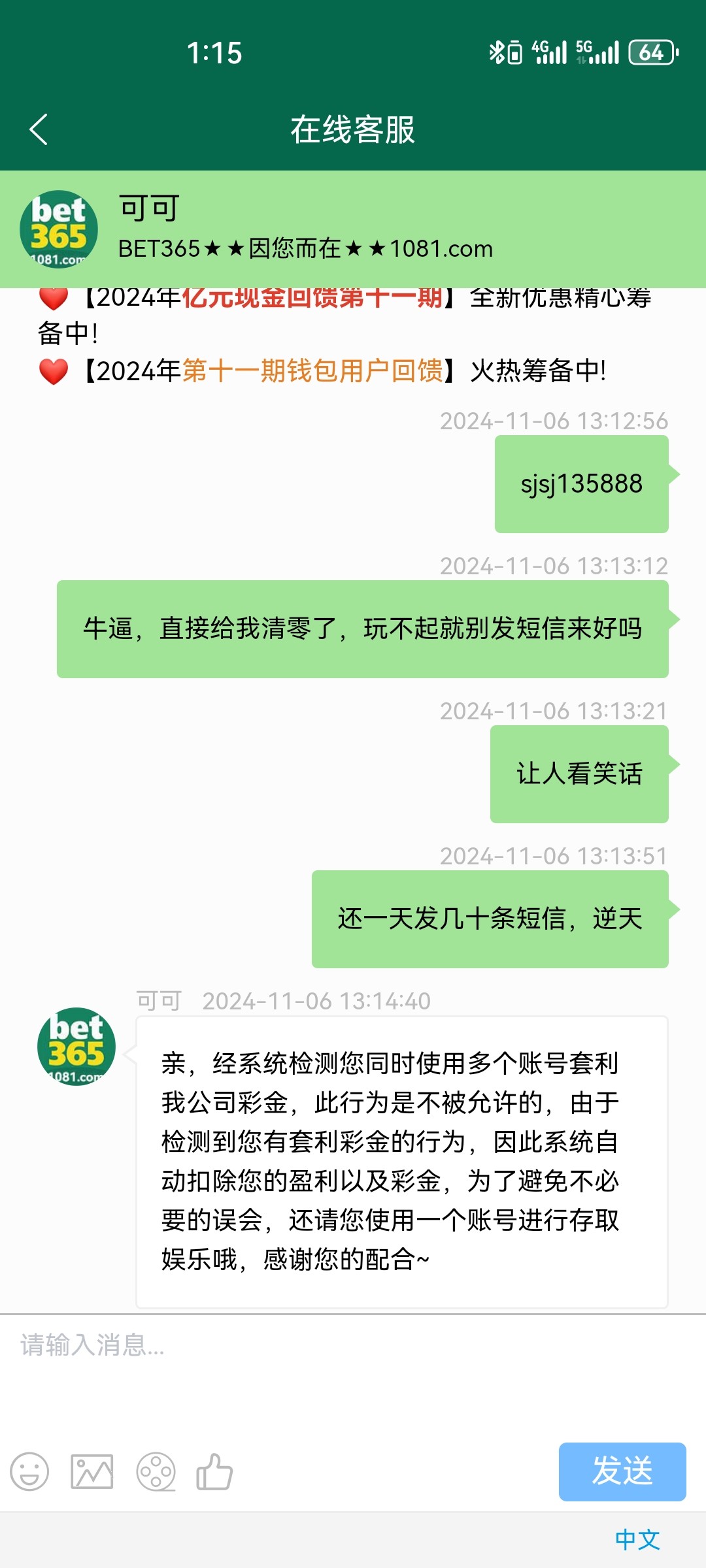Screen dimensions: 706x1568
Task: Open the video attachment icon
Action: 156,1472
